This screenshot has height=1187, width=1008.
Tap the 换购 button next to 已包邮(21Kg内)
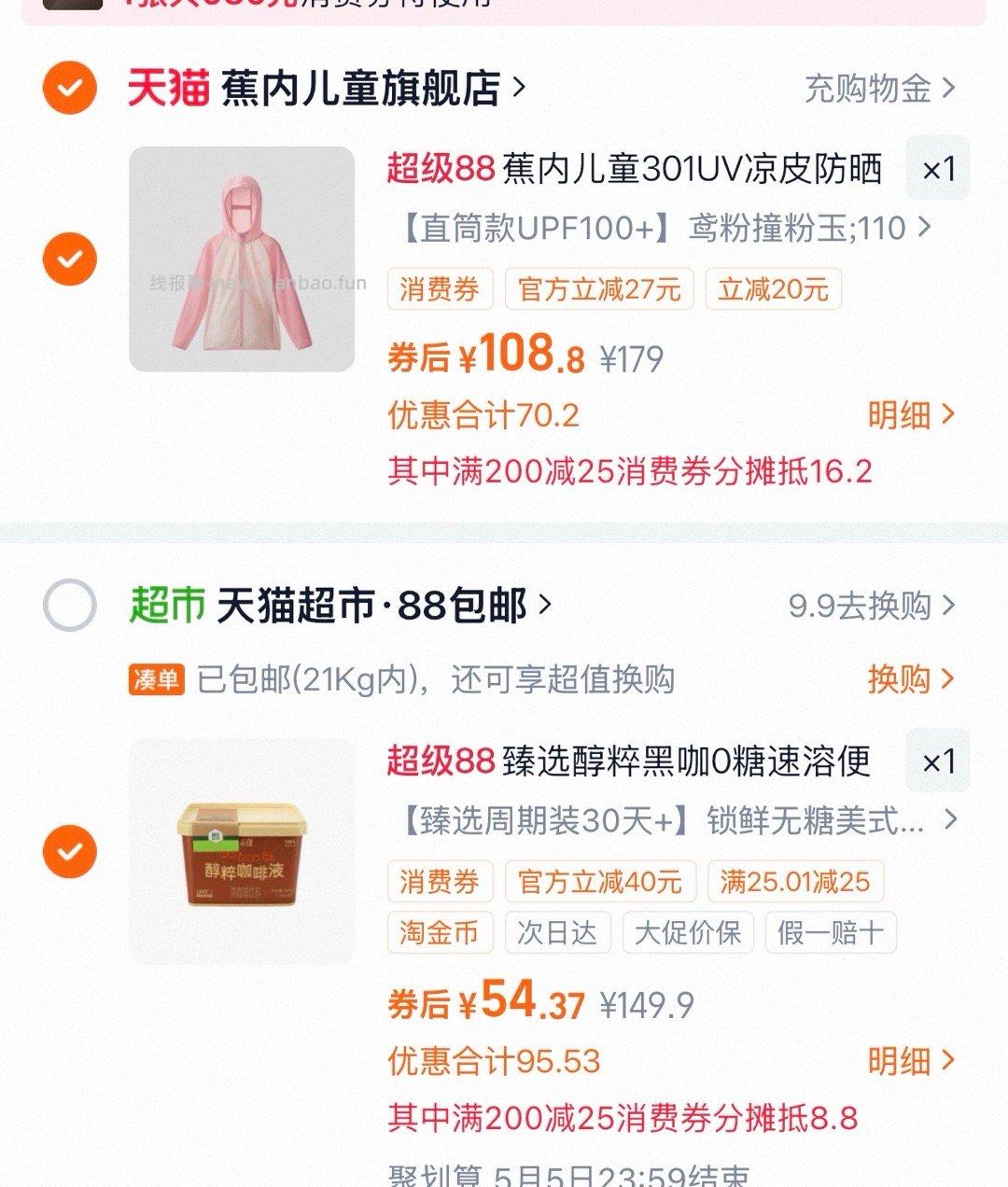point(901,680)
